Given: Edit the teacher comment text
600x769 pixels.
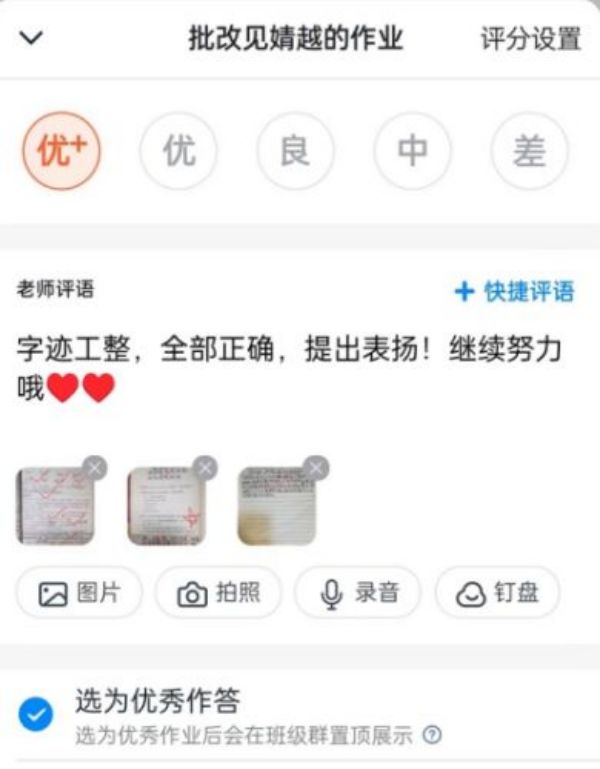Looking at the screenshot, I should point(290,367).
